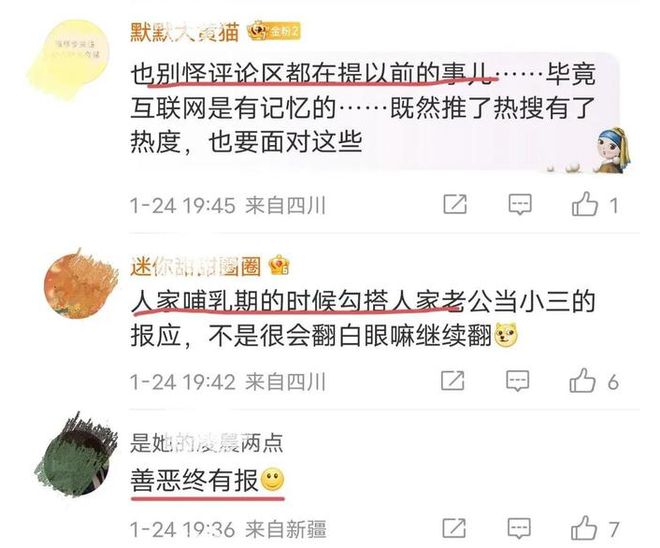This screenshot has height=548, width=660.
Task: Open 迷你甜甜圈圈's profile from username
Action: coord(196,265)
